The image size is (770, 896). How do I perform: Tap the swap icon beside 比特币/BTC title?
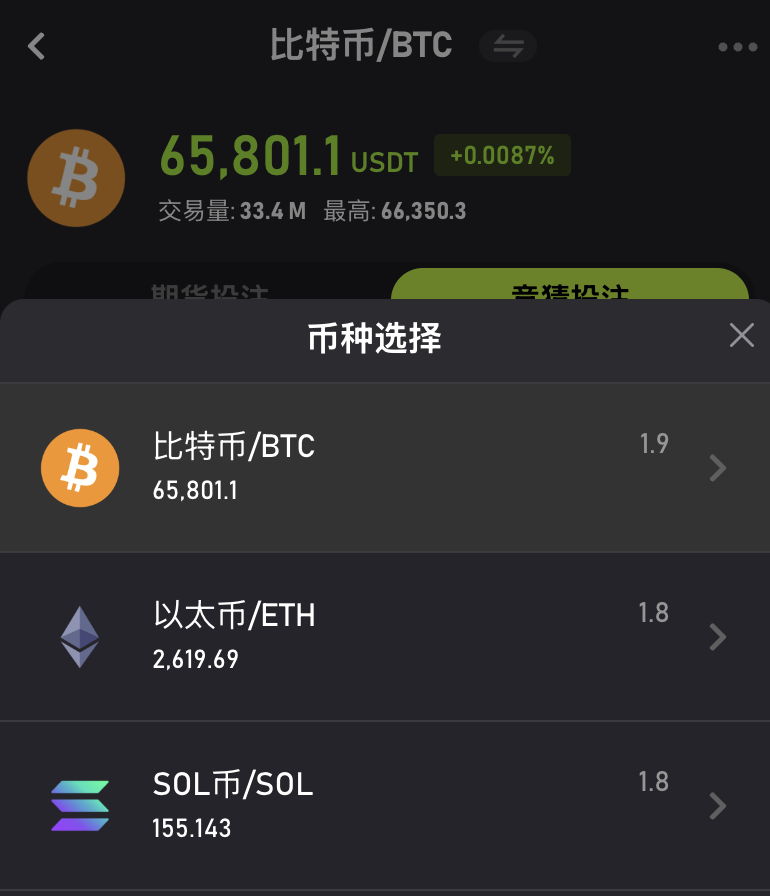click(508, 46)
